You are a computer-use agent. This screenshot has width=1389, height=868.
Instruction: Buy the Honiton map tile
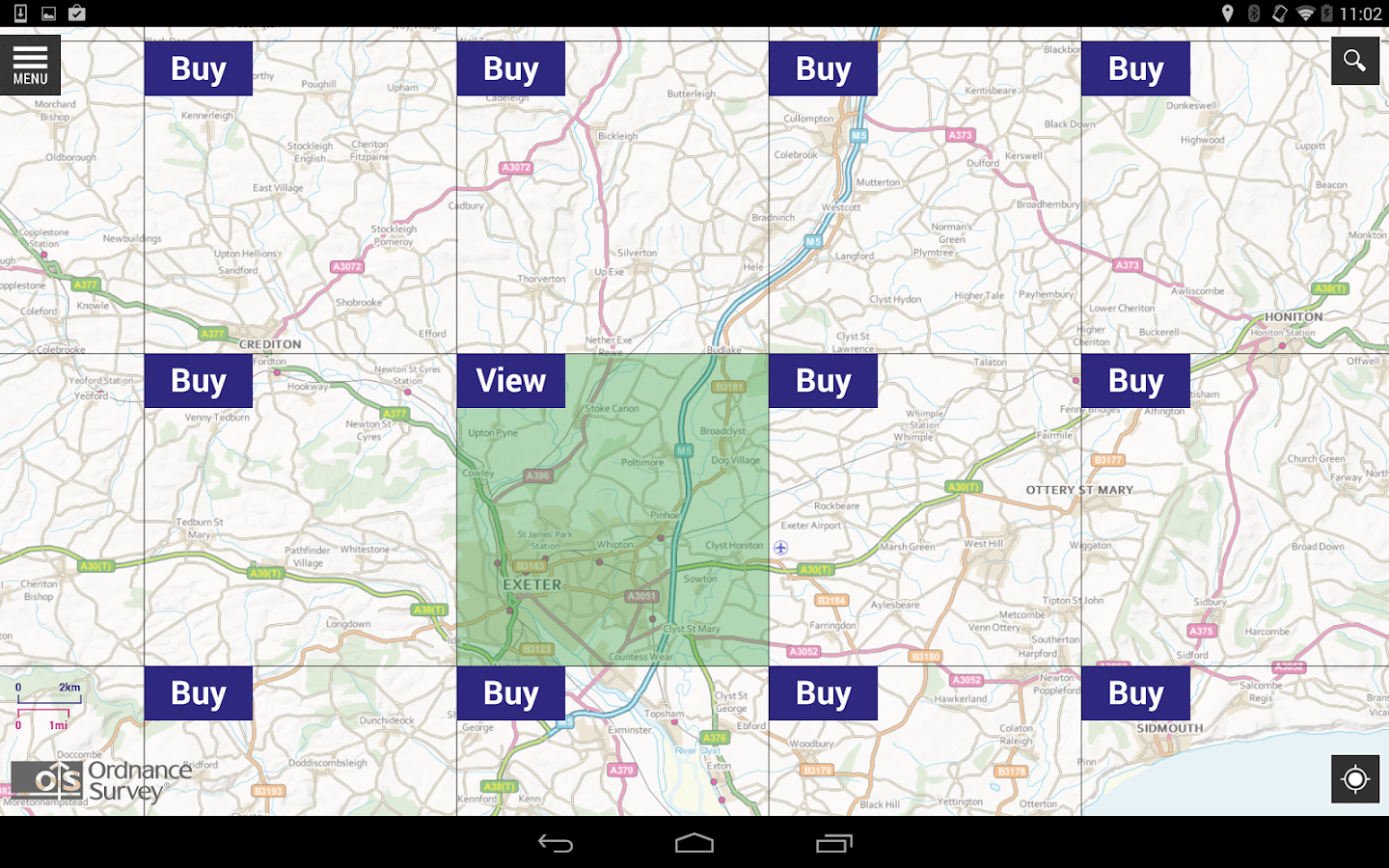pyautogui.click(x=1135, y=68)
